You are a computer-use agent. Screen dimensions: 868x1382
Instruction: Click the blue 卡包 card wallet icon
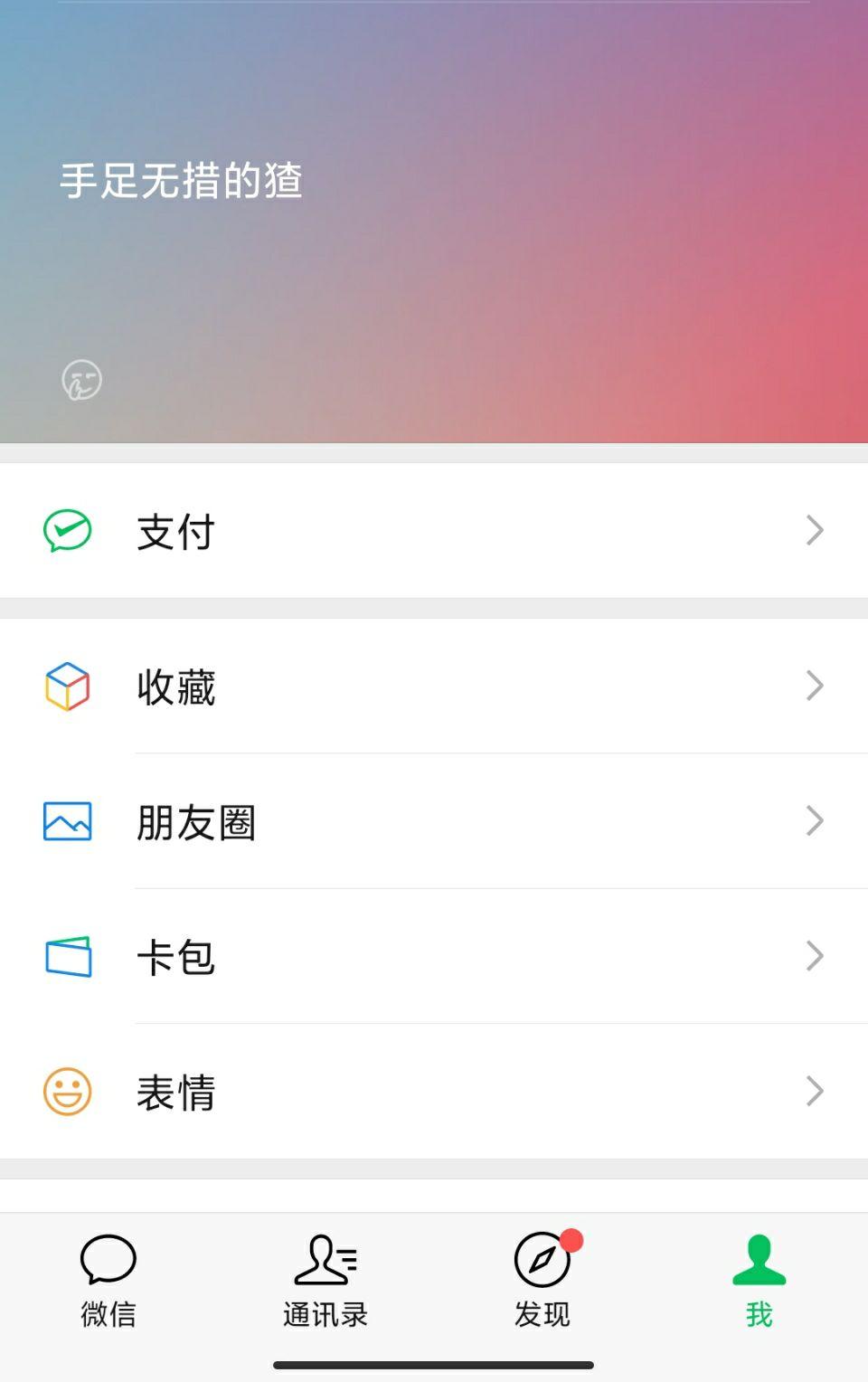[65, 957]
